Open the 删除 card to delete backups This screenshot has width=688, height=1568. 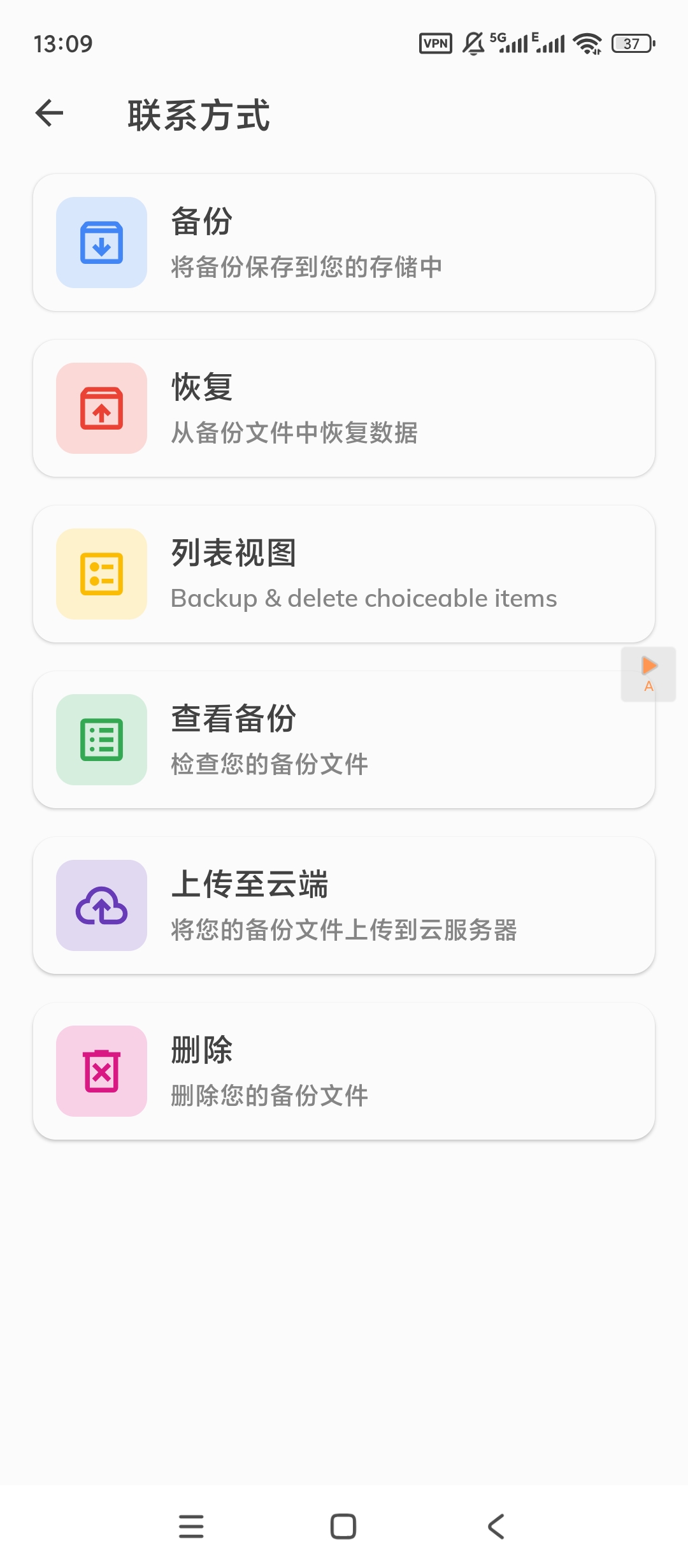coord(344,1071)
